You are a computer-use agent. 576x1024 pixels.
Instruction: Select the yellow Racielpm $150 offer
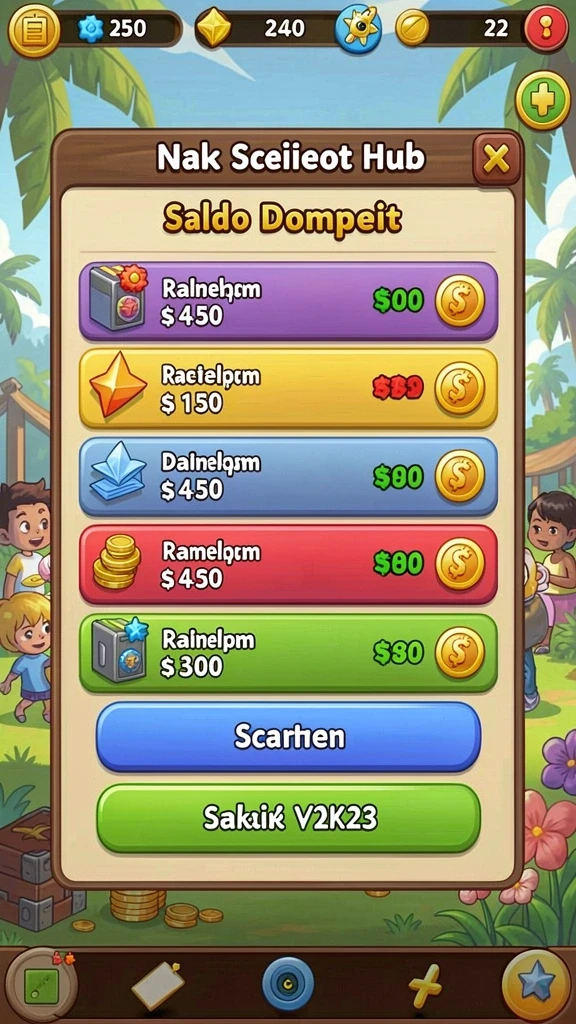pos(288,389)
